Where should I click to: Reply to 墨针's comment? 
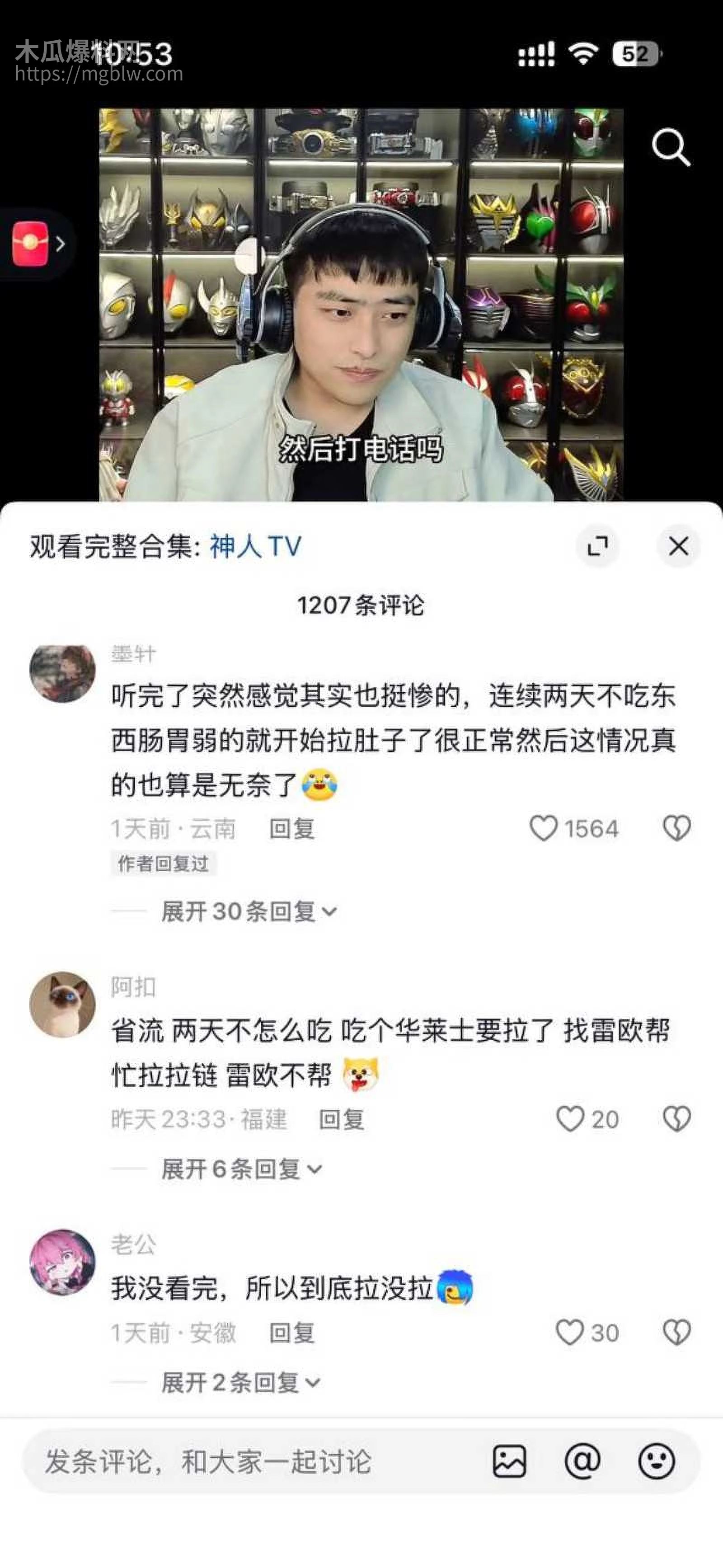(291, 829)
